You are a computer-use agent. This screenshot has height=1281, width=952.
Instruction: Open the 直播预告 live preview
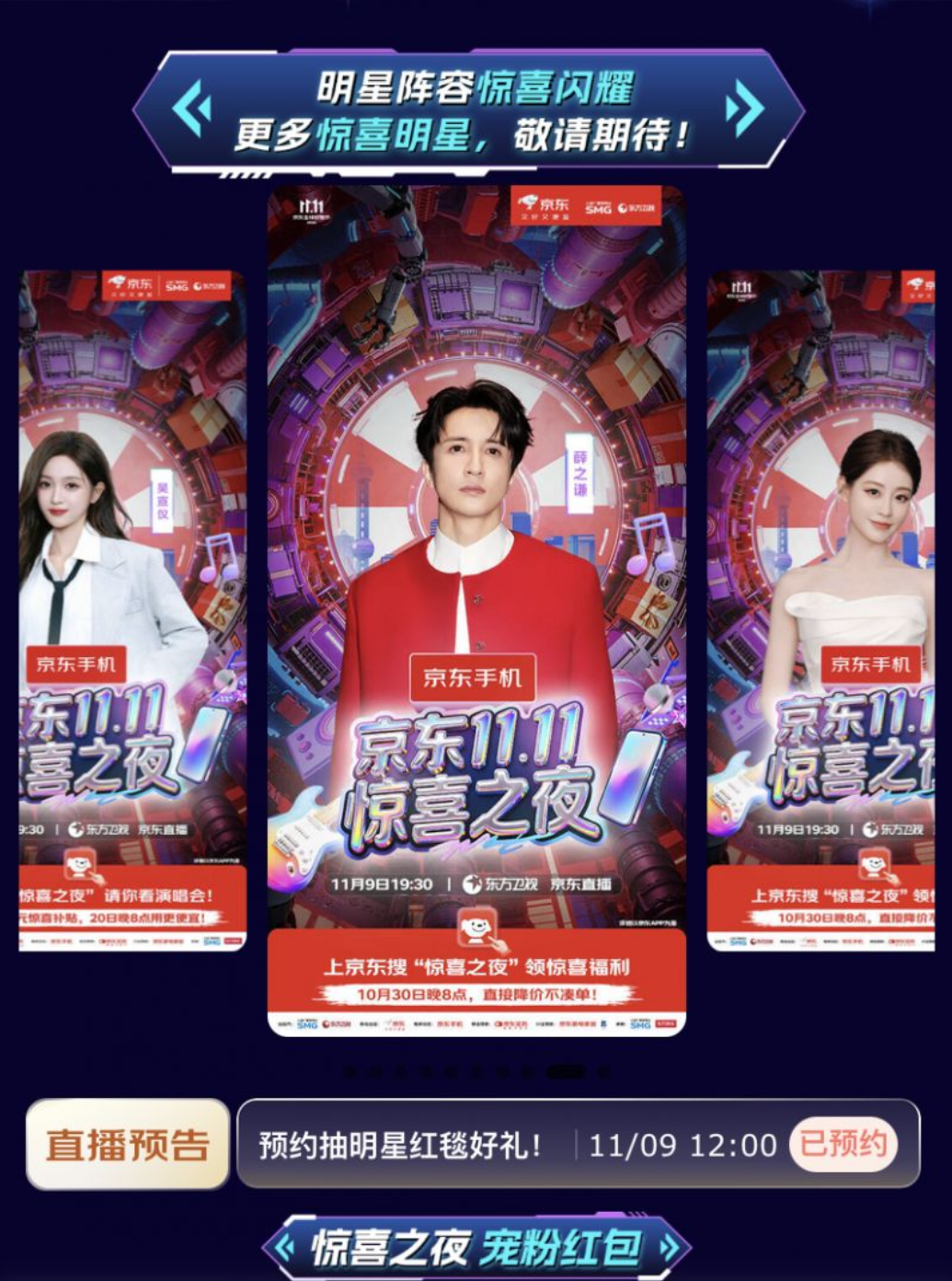pos(127,1144)
